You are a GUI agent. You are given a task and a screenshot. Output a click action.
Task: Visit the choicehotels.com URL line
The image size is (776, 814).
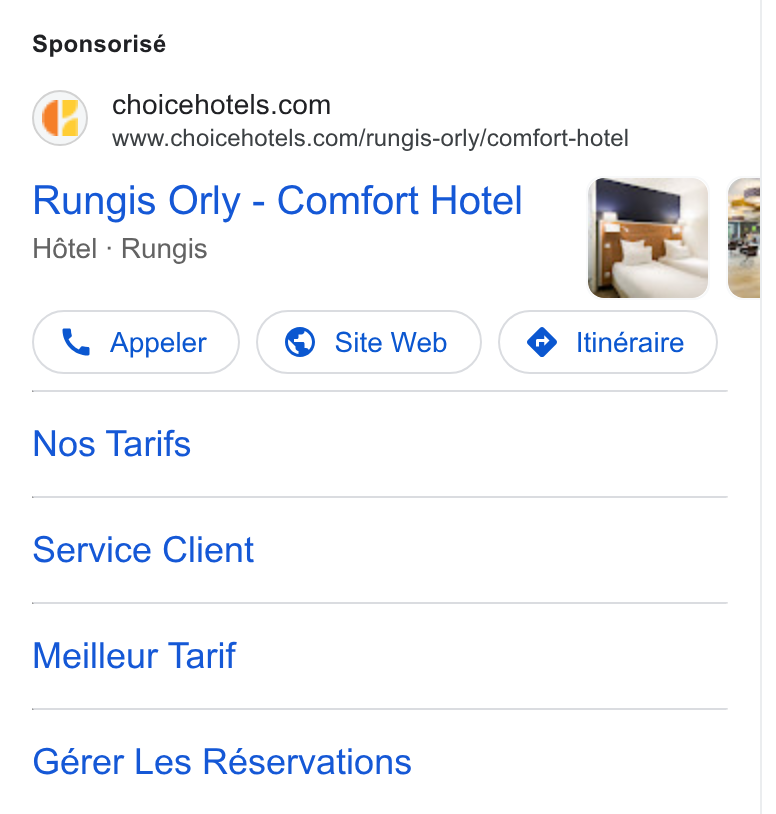[x=370, y=139]
